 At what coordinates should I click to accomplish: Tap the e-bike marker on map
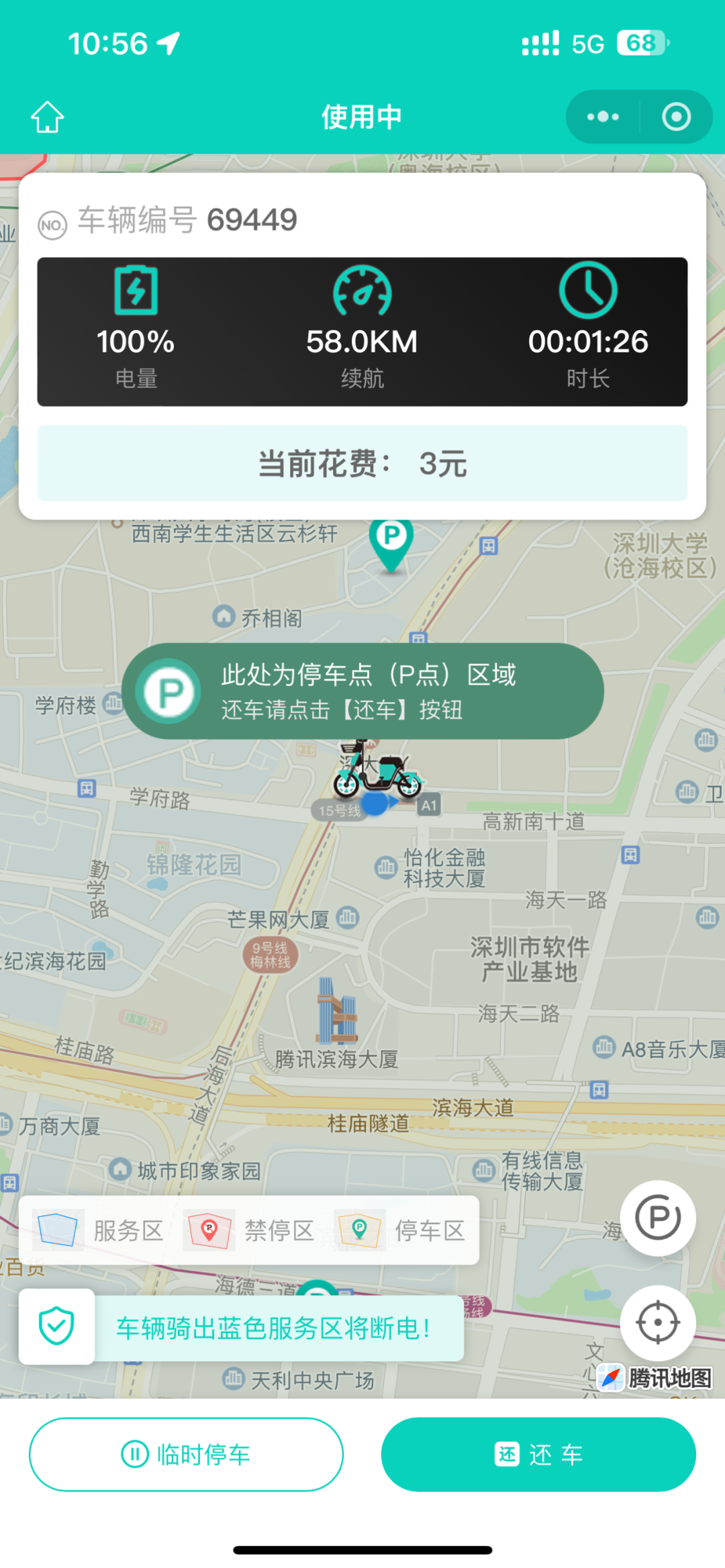point(378,773)
